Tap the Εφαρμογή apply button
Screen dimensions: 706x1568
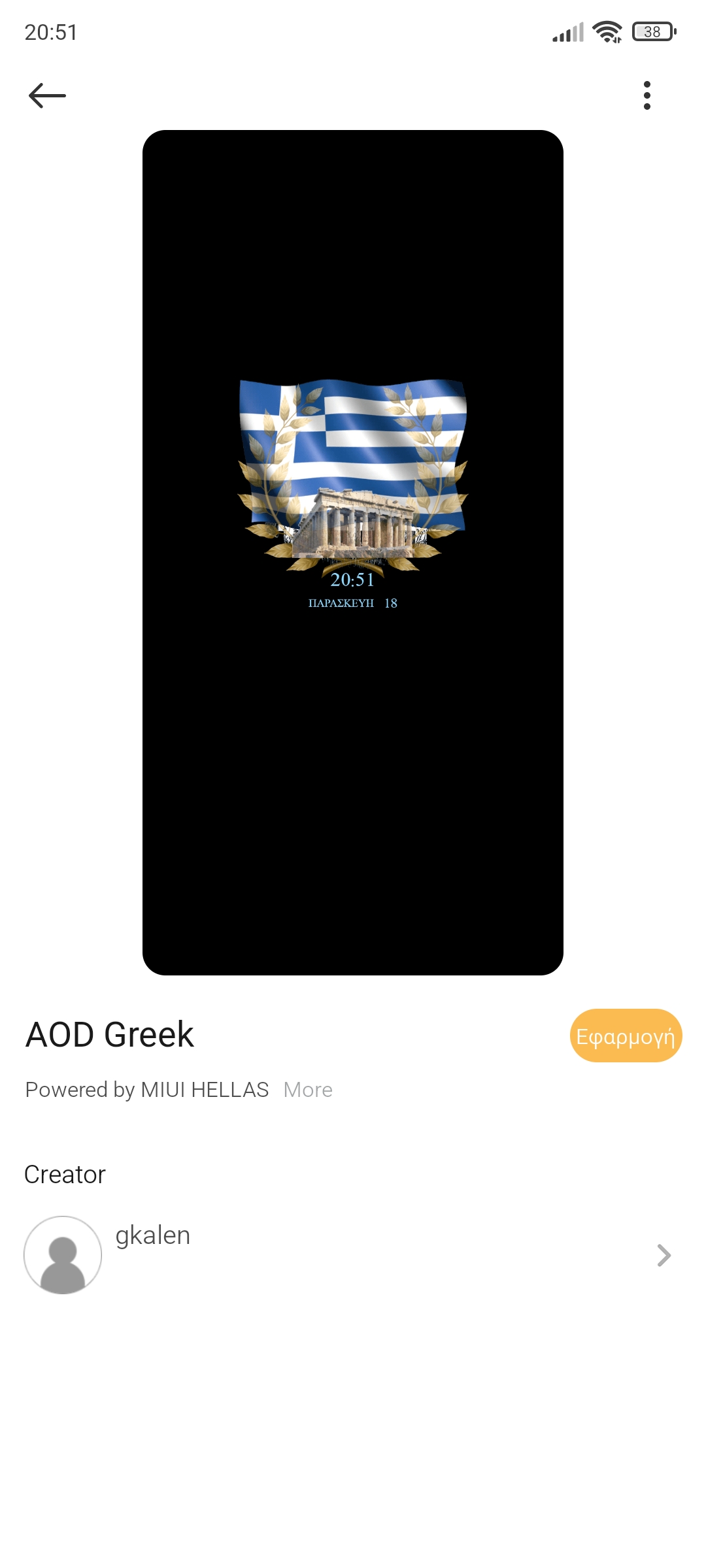click(626, 1036)
